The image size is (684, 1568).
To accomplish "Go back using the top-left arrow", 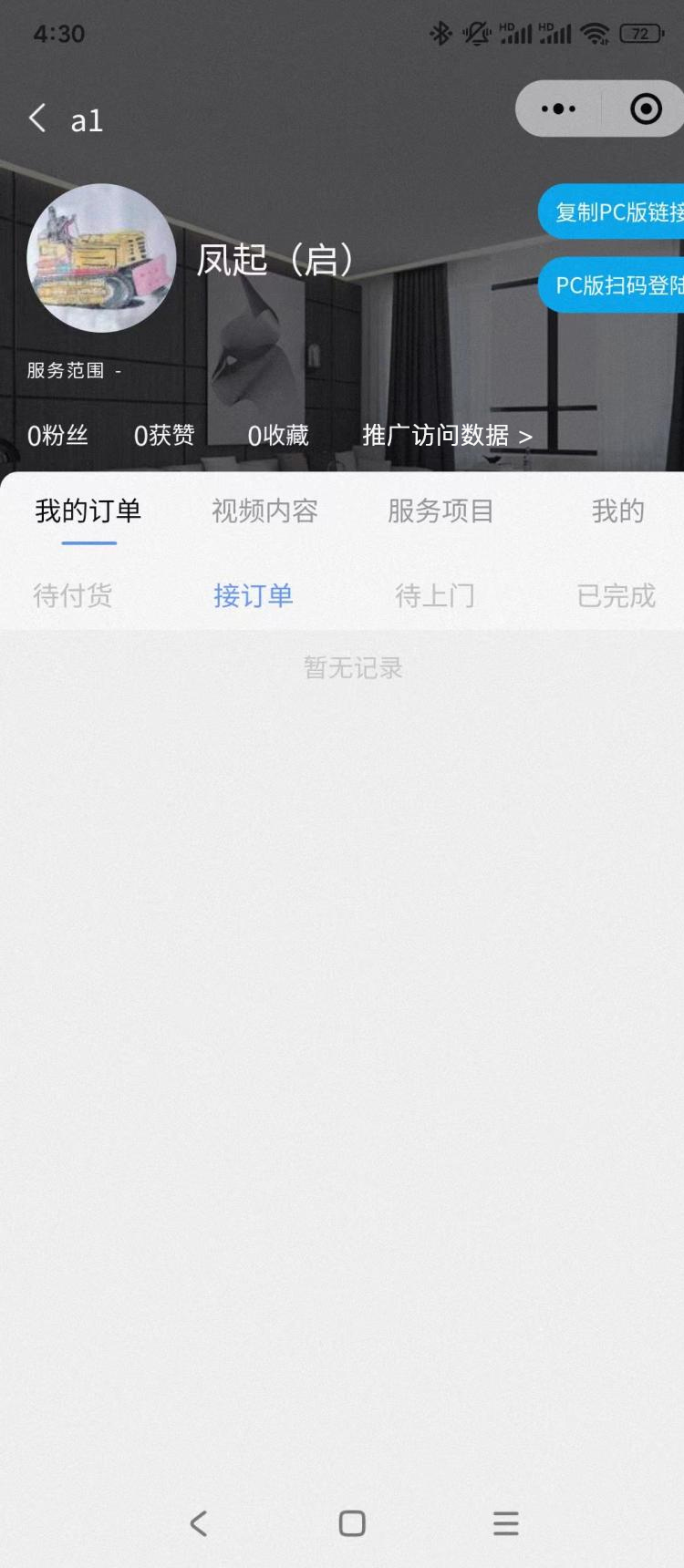I will [37, 119].
